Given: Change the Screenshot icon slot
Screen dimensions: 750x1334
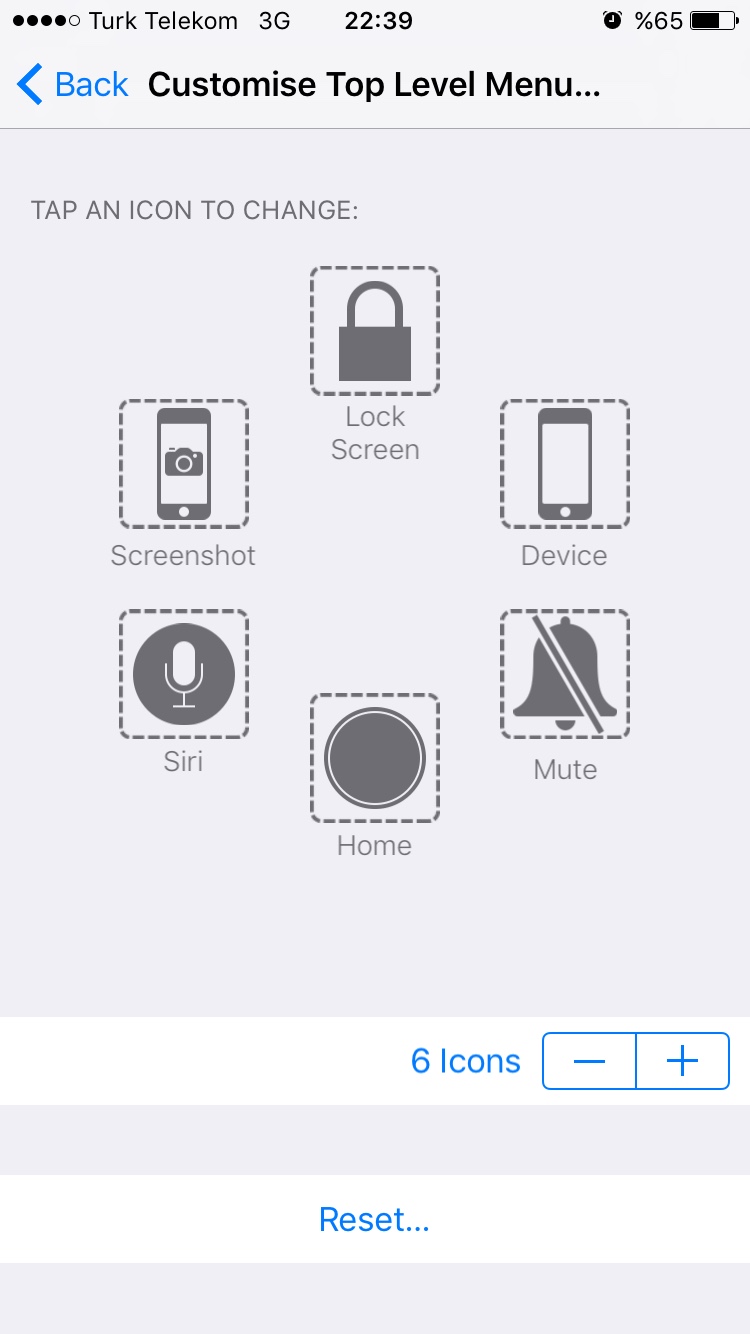Looking at the screenshot, I should (x=183, y=464).
